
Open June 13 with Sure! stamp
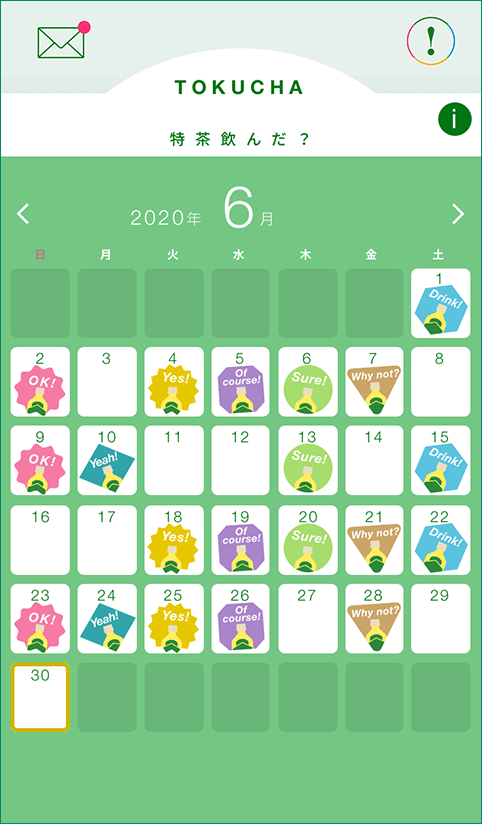pos(307,460)
